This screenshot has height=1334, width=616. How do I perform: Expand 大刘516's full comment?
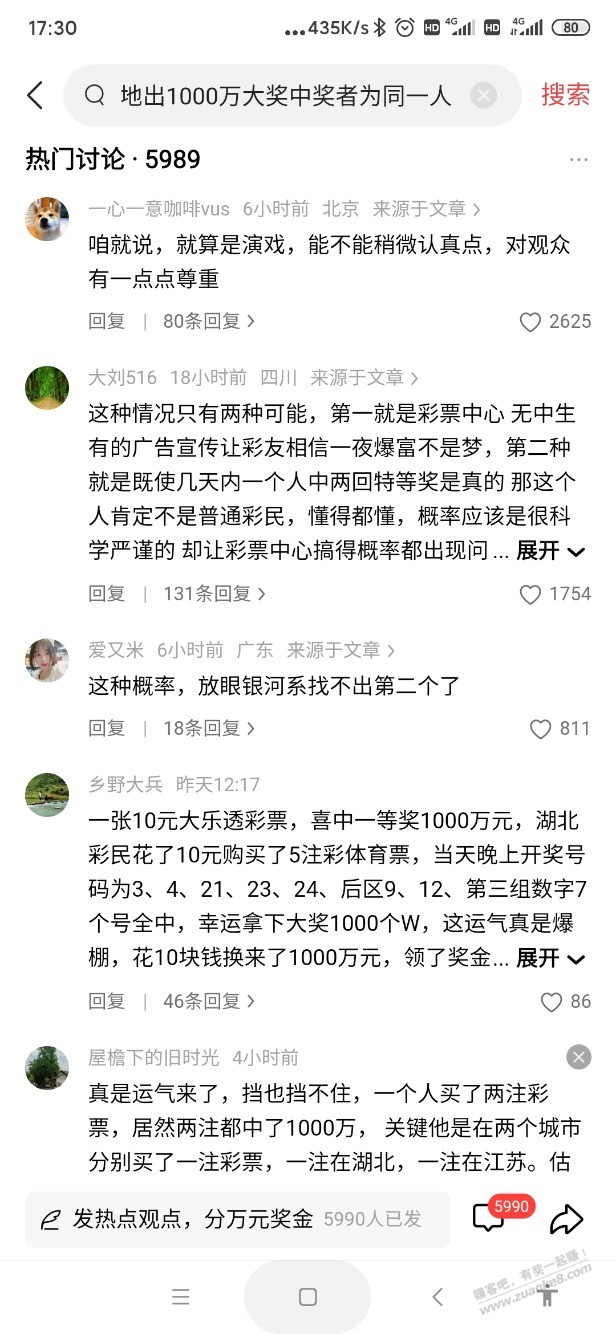550,550
